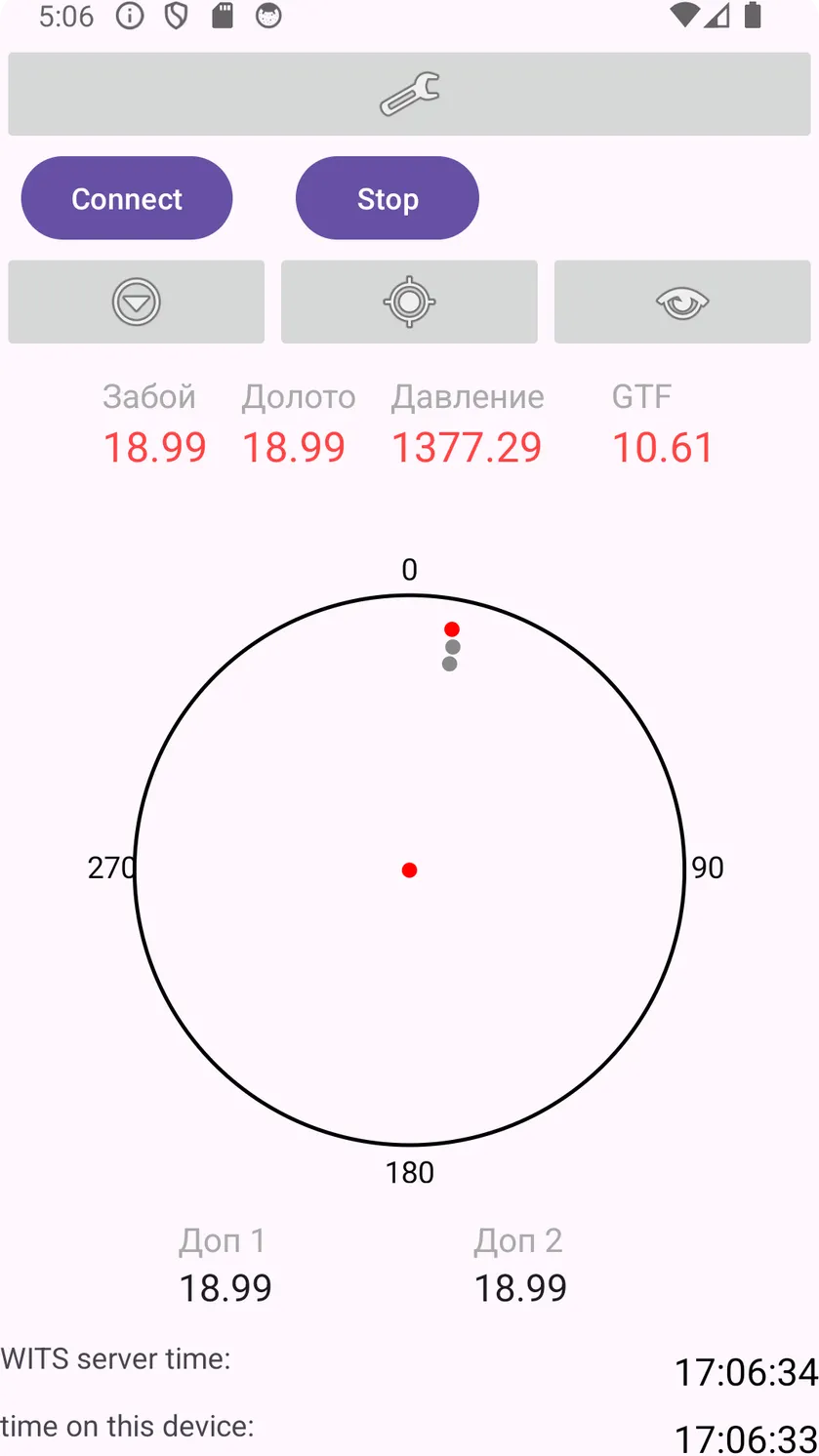Tap the down-arrow circle button
Image resolution: width=819 pixels, height=1456 pixels.
[136, 302]
